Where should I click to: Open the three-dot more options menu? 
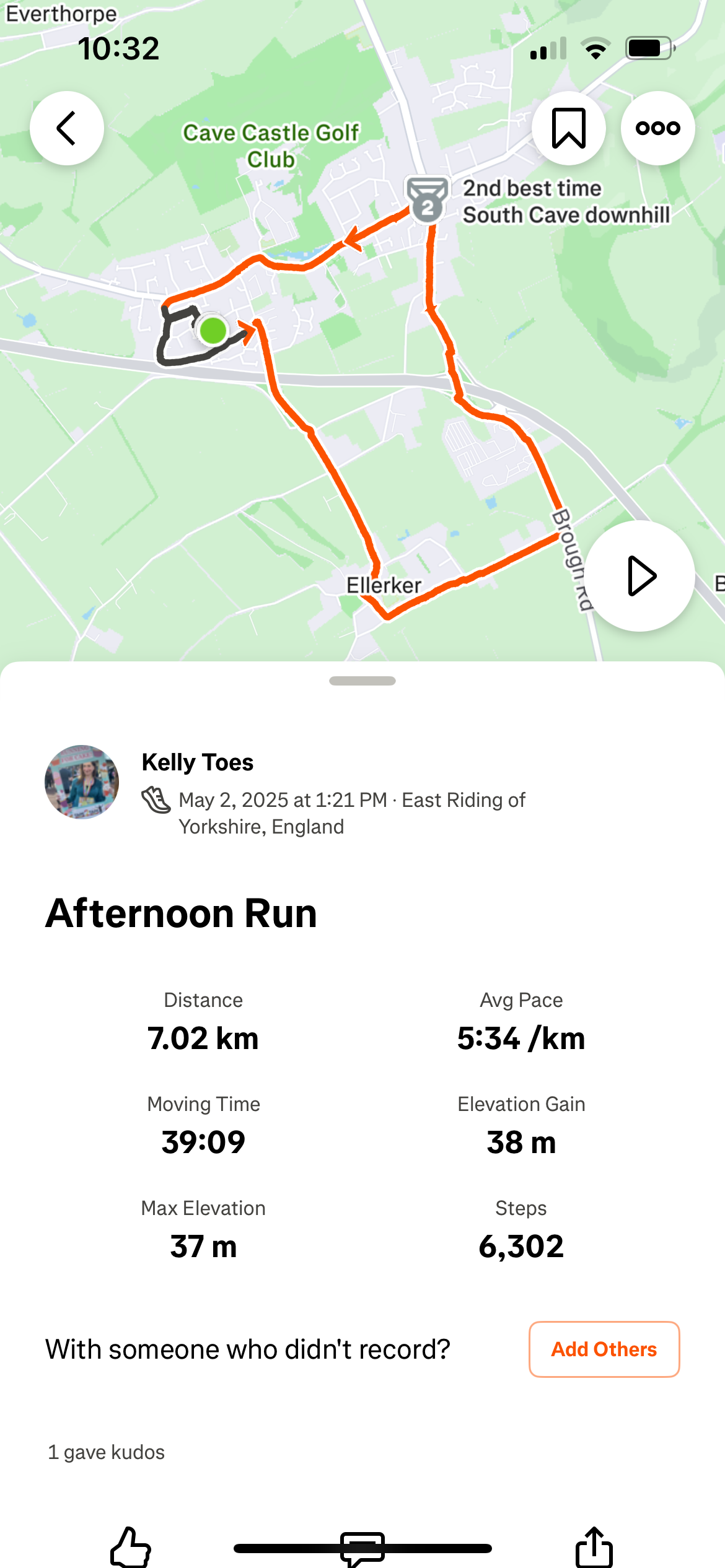point(657,128)
